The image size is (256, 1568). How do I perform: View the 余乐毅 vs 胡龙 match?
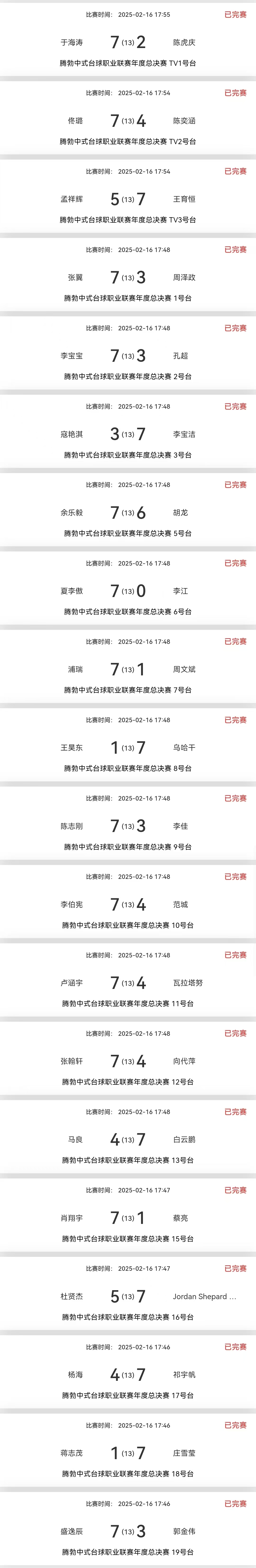(128, 513)
